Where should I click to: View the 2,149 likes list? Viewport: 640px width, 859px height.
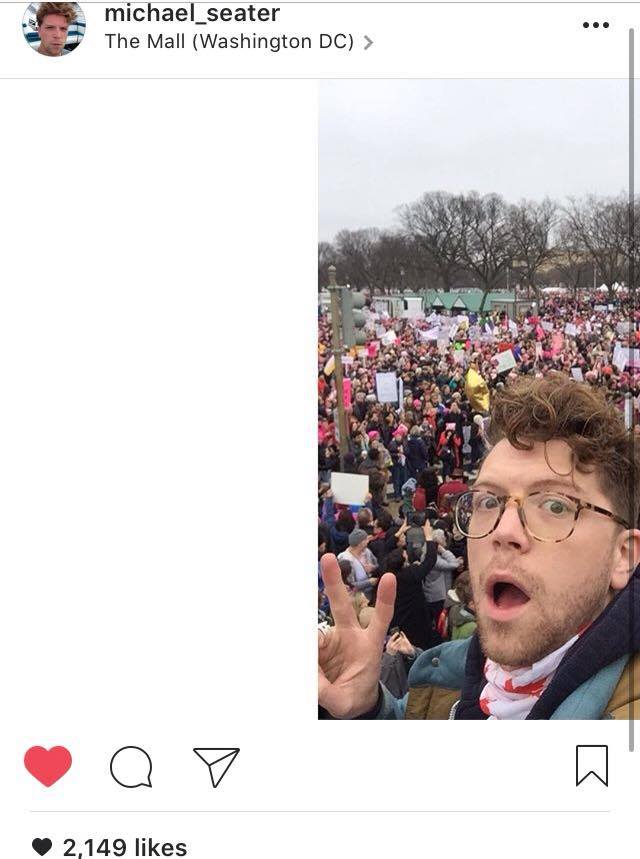pyautogui.click(x=123, y=846)
